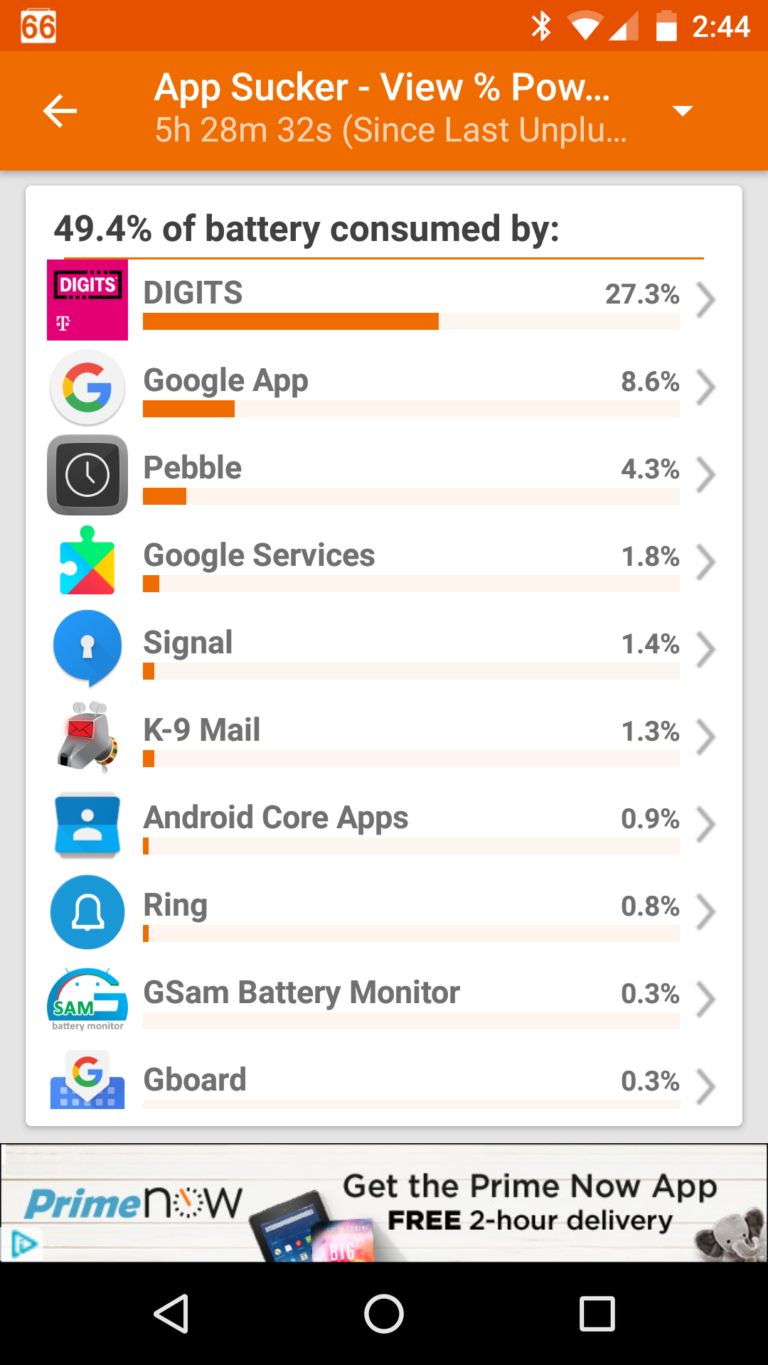Open K-9 Mail battery details
This screenshot has width=768, height=1365.
pyautogui.click(x=383, y=738)
